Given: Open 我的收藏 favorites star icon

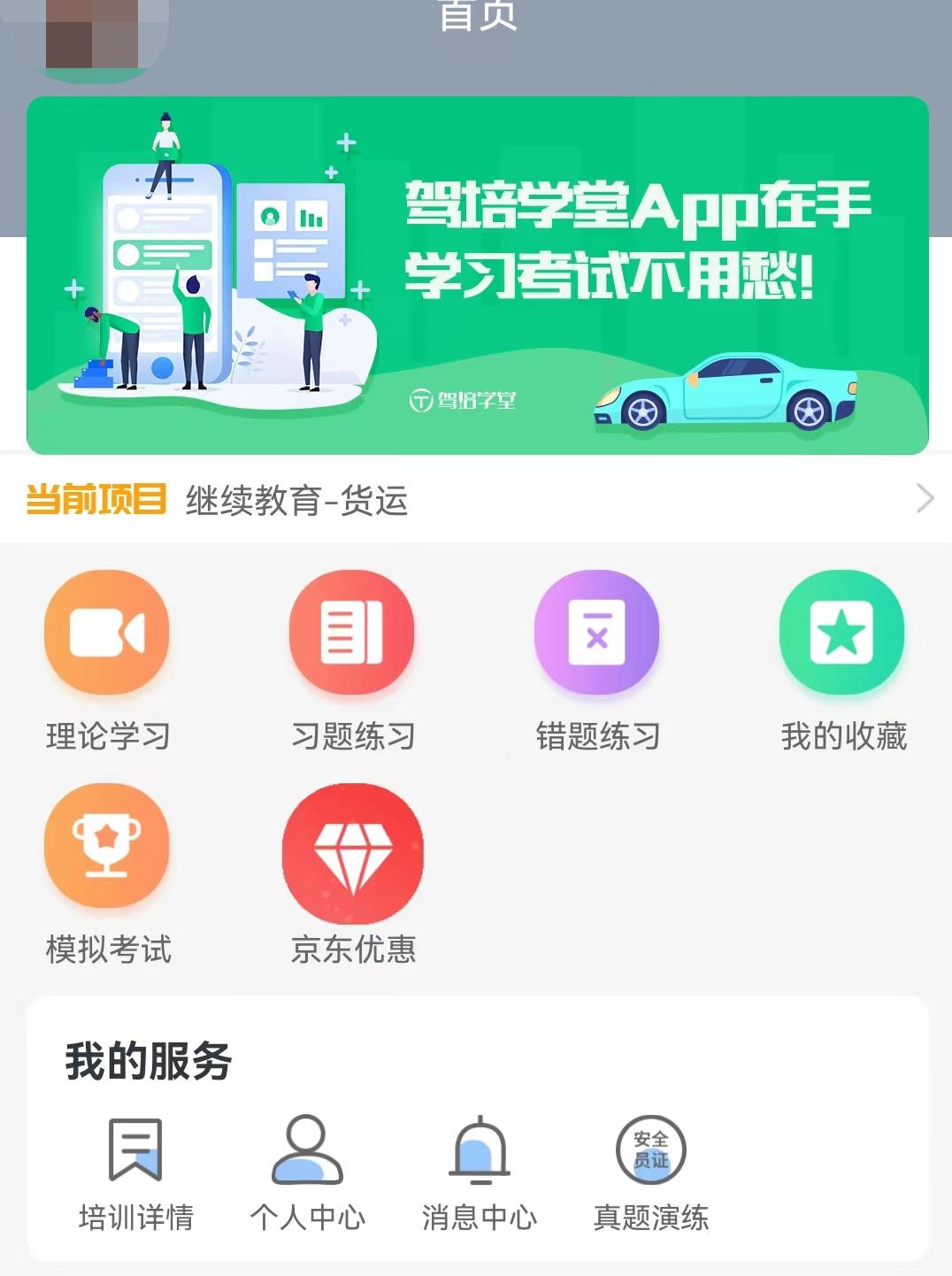Looking at the screenshot, I should [841, 631].
